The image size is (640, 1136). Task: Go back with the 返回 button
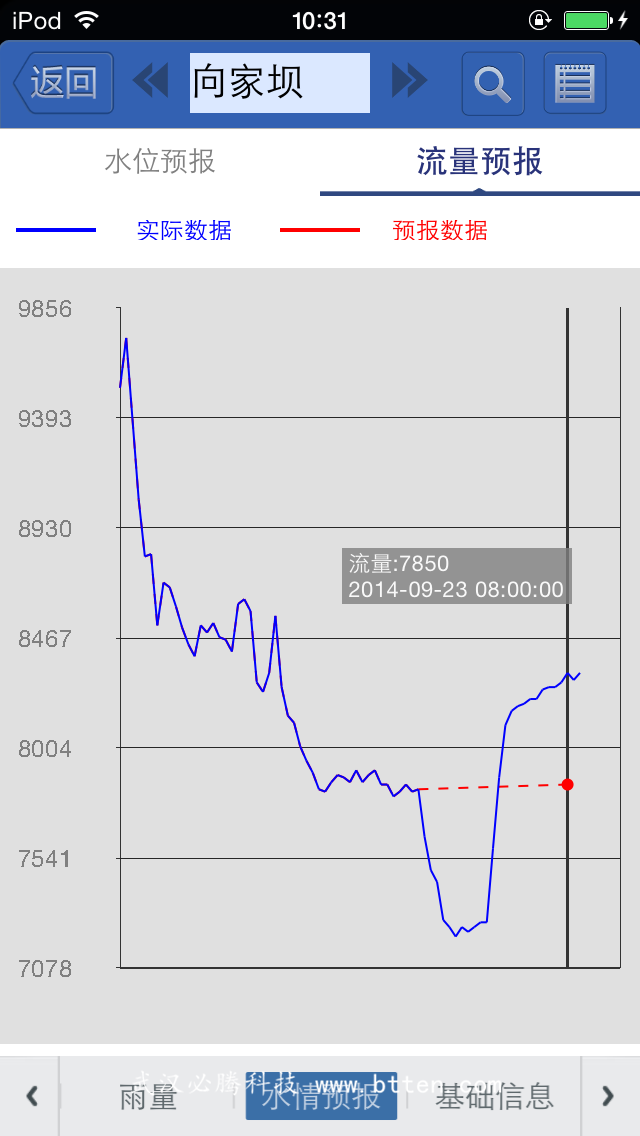coord(64,83)
